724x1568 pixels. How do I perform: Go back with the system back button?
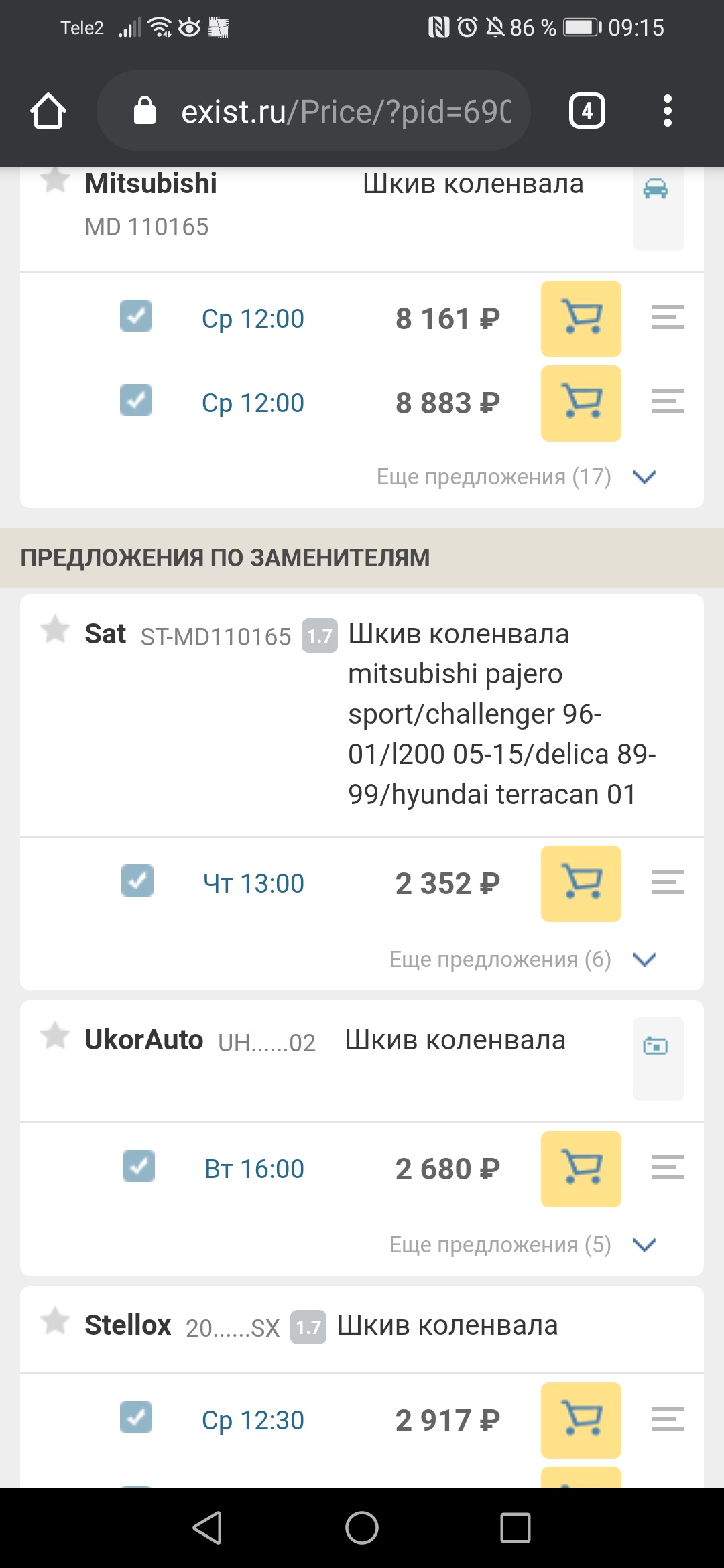pos(207,1528)
